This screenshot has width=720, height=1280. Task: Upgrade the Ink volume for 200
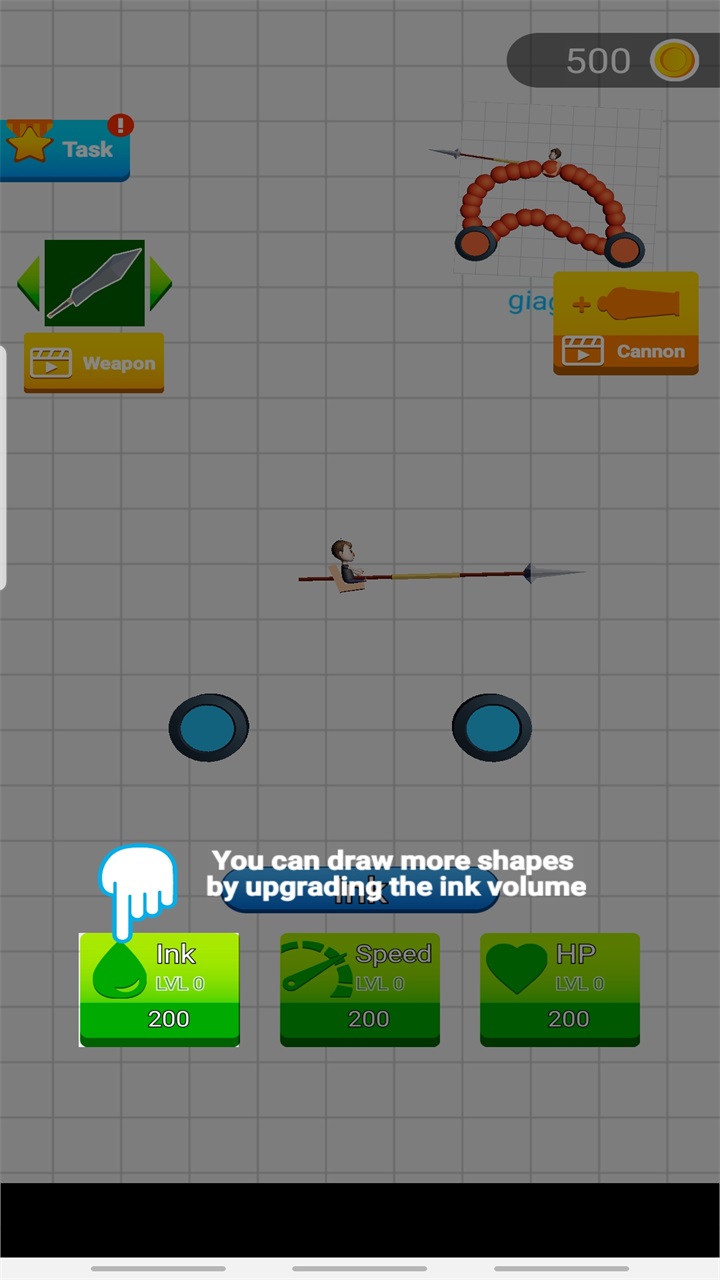[x=159, y=989]
